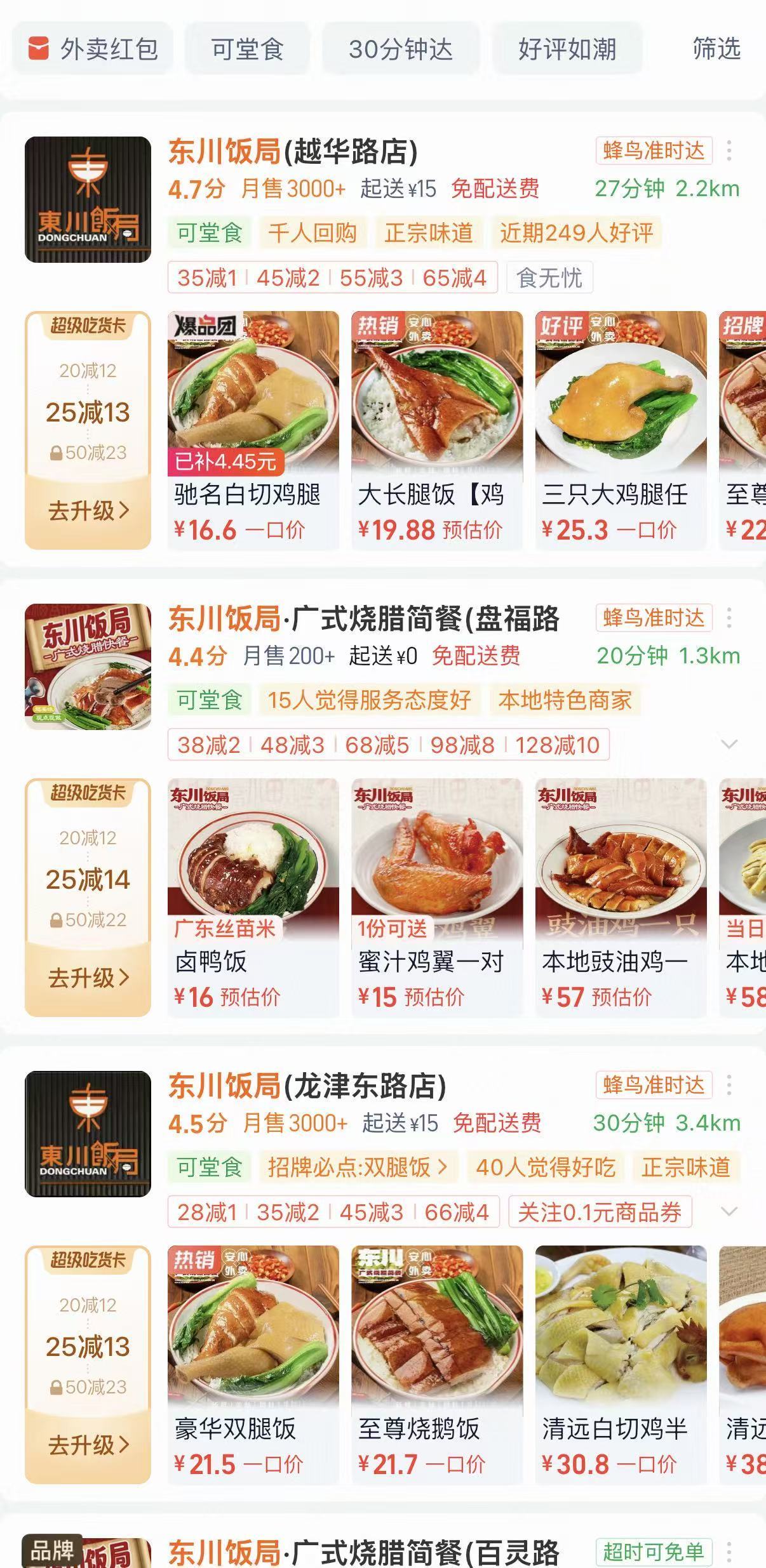Apply the 30分钟达 filter
Image resolution: width=766 pixels, height=1568 pixels.
[x=400, y=49]
